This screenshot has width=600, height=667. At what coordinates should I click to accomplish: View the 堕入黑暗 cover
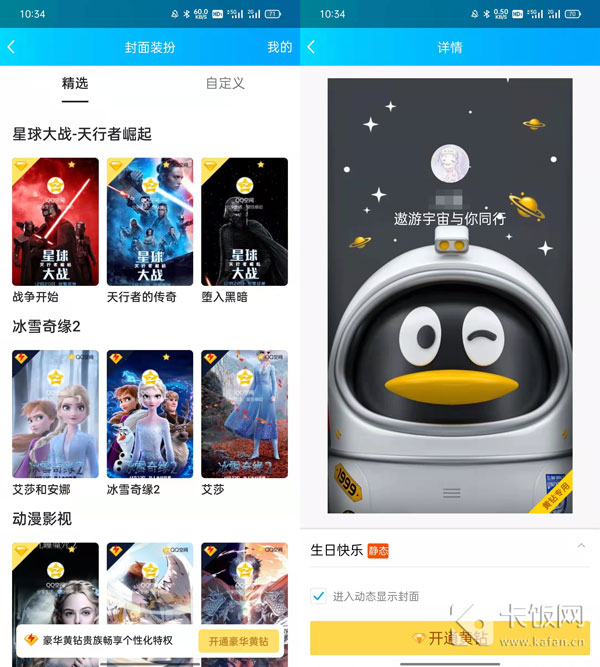[244, 221]
